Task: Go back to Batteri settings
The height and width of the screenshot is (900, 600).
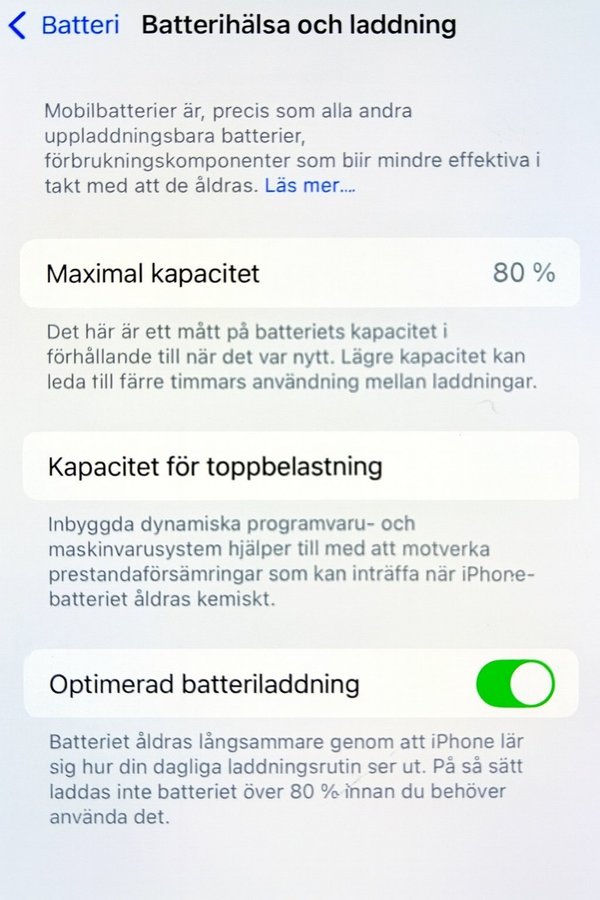Action: (x=62, y=26)
